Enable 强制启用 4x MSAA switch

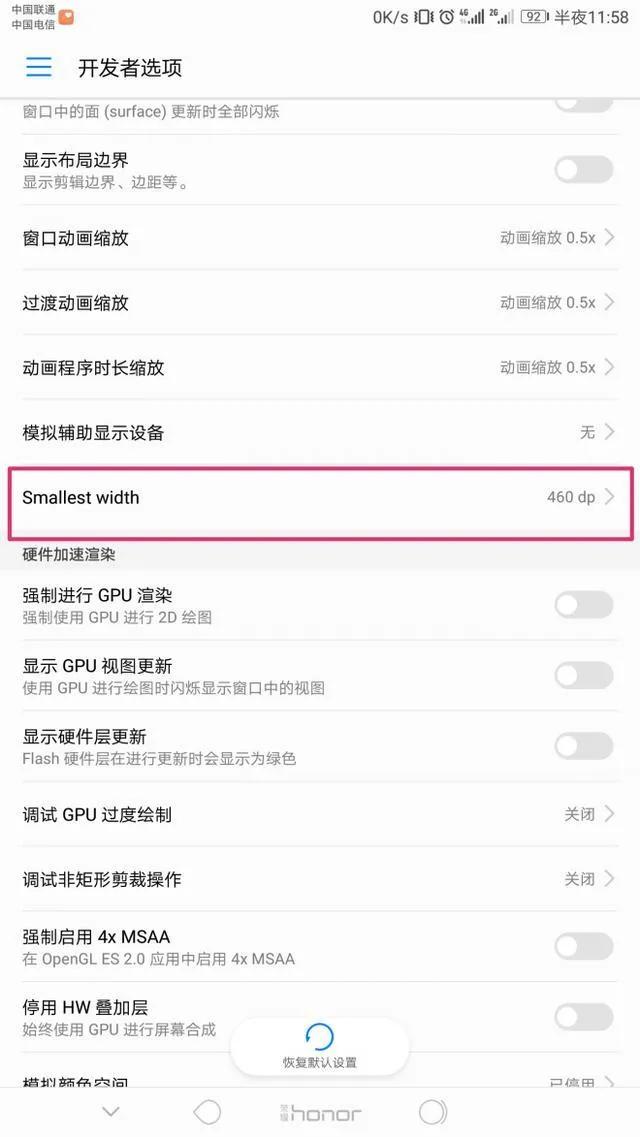(x=583, y=946)
